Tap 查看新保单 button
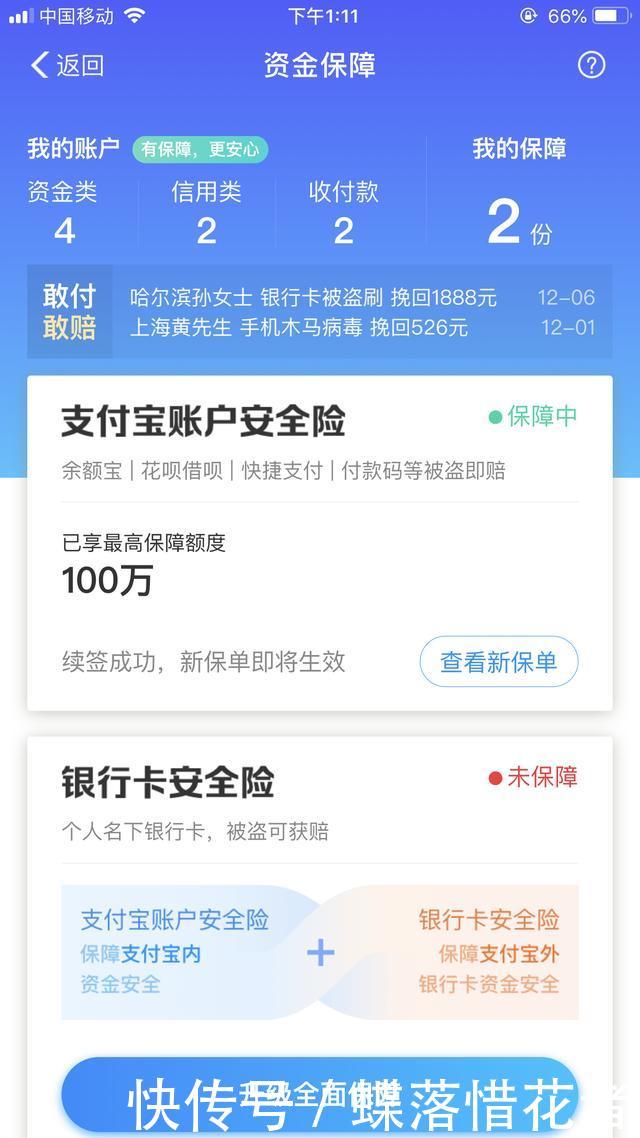This screenshot has height=1138, width=640. 499,661
